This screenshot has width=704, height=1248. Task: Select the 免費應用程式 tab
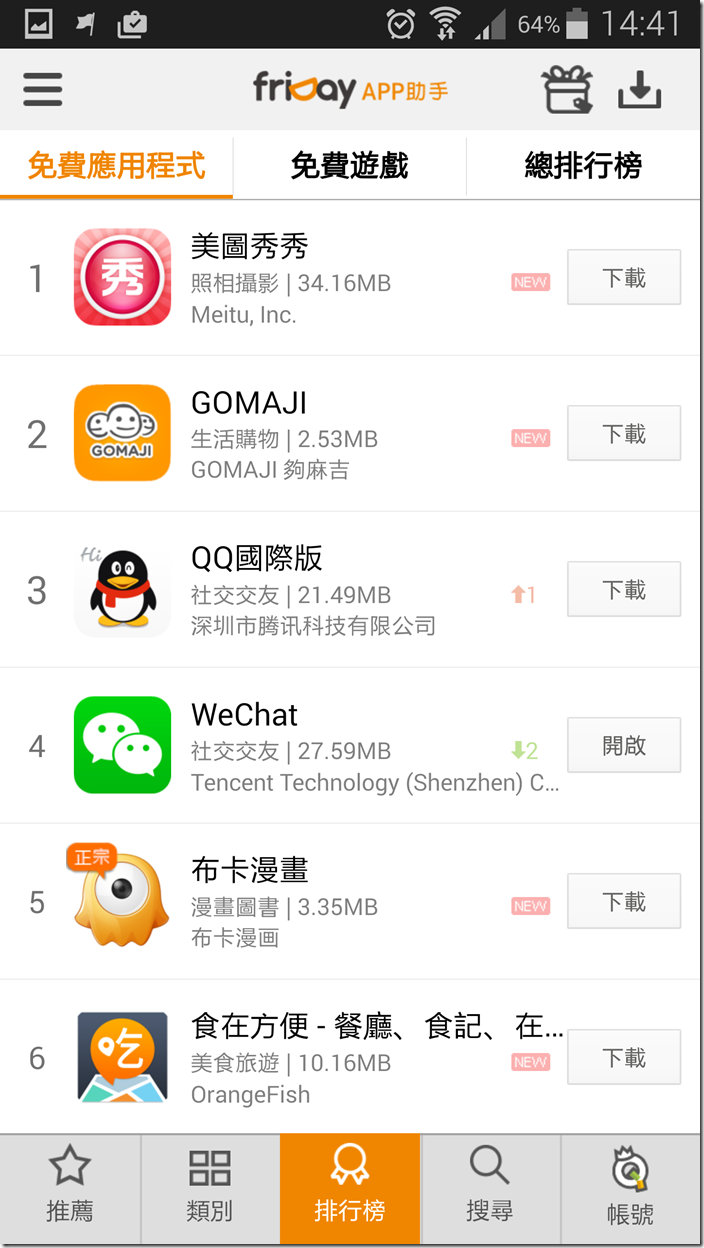click(x=116, y=166)
